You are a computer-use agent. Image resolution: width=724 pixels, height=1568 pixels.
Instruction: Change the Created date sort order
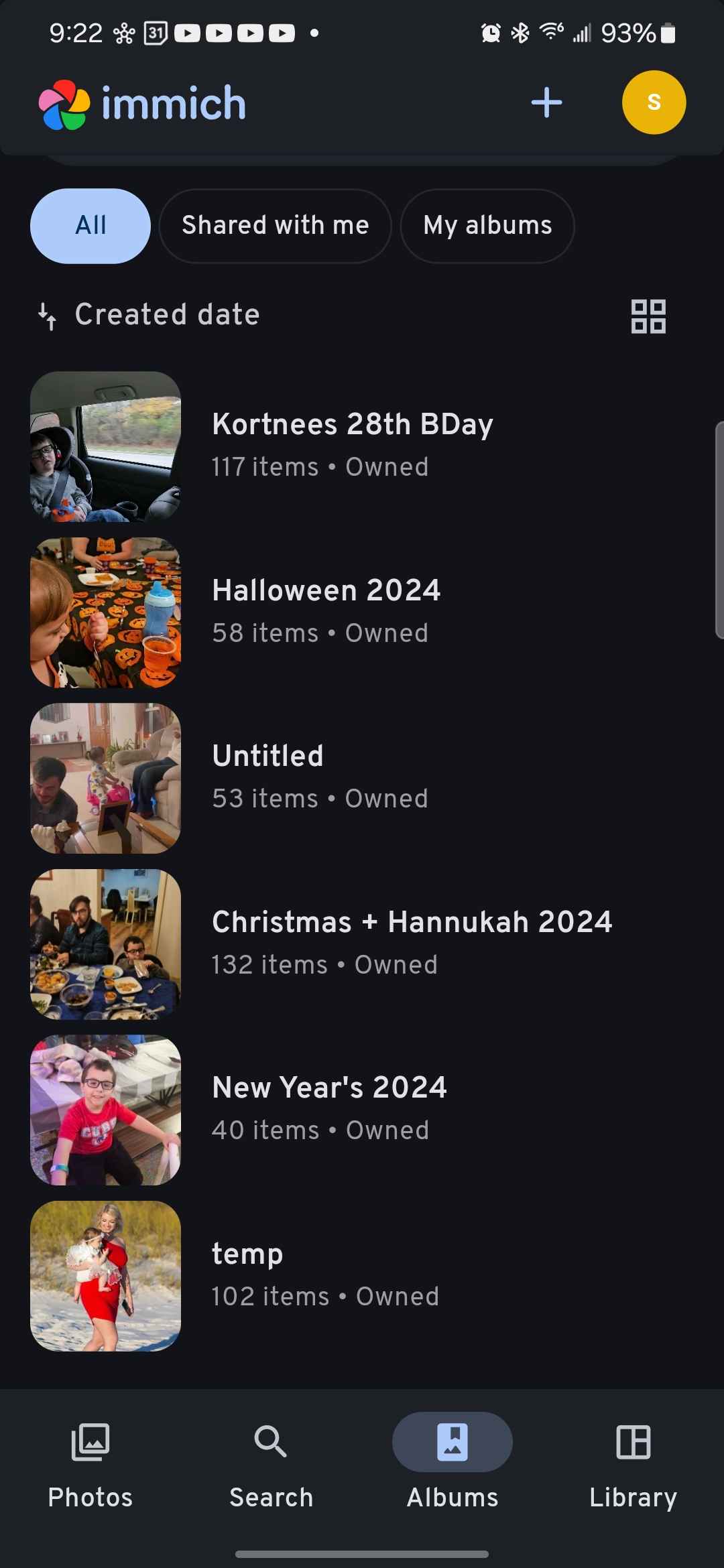pyautogui.click(x=149, y=315)
